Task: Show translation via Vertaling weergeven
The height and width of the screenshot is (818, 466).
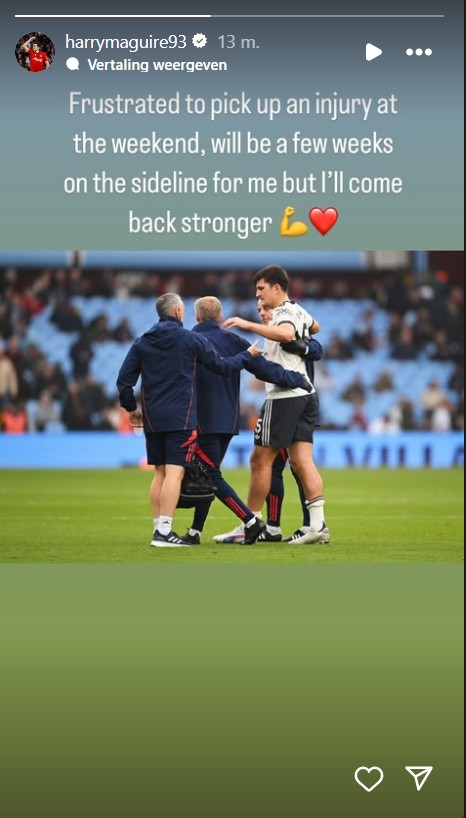Action: tap(157, 65)
